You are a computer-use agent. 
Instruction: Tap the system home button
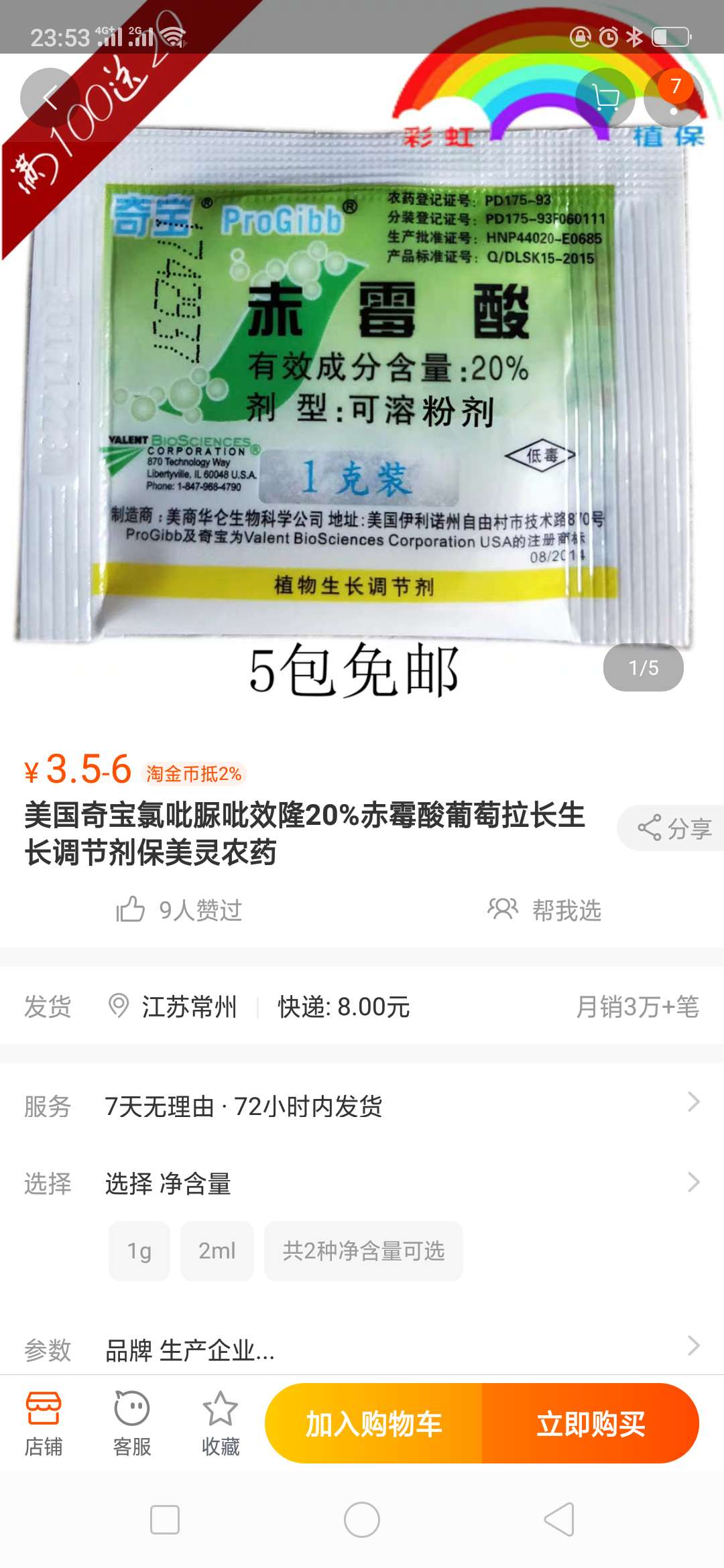coord(362,1519)
